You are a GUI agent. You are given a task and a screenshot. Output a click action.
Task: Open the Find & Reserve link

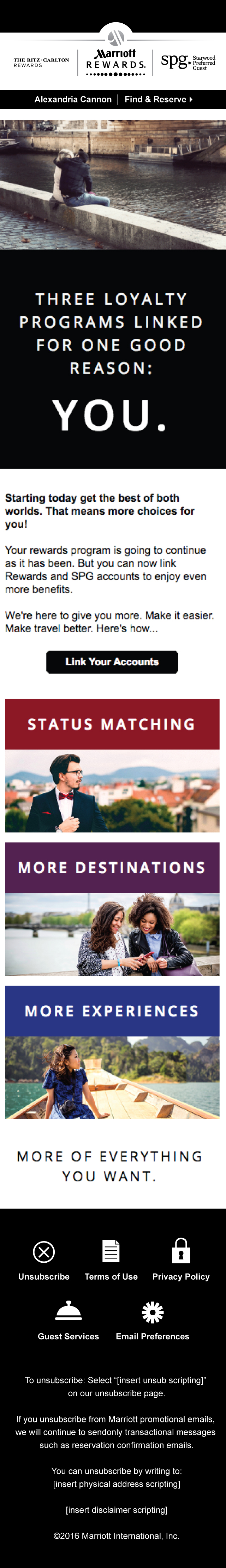(158, 99)
